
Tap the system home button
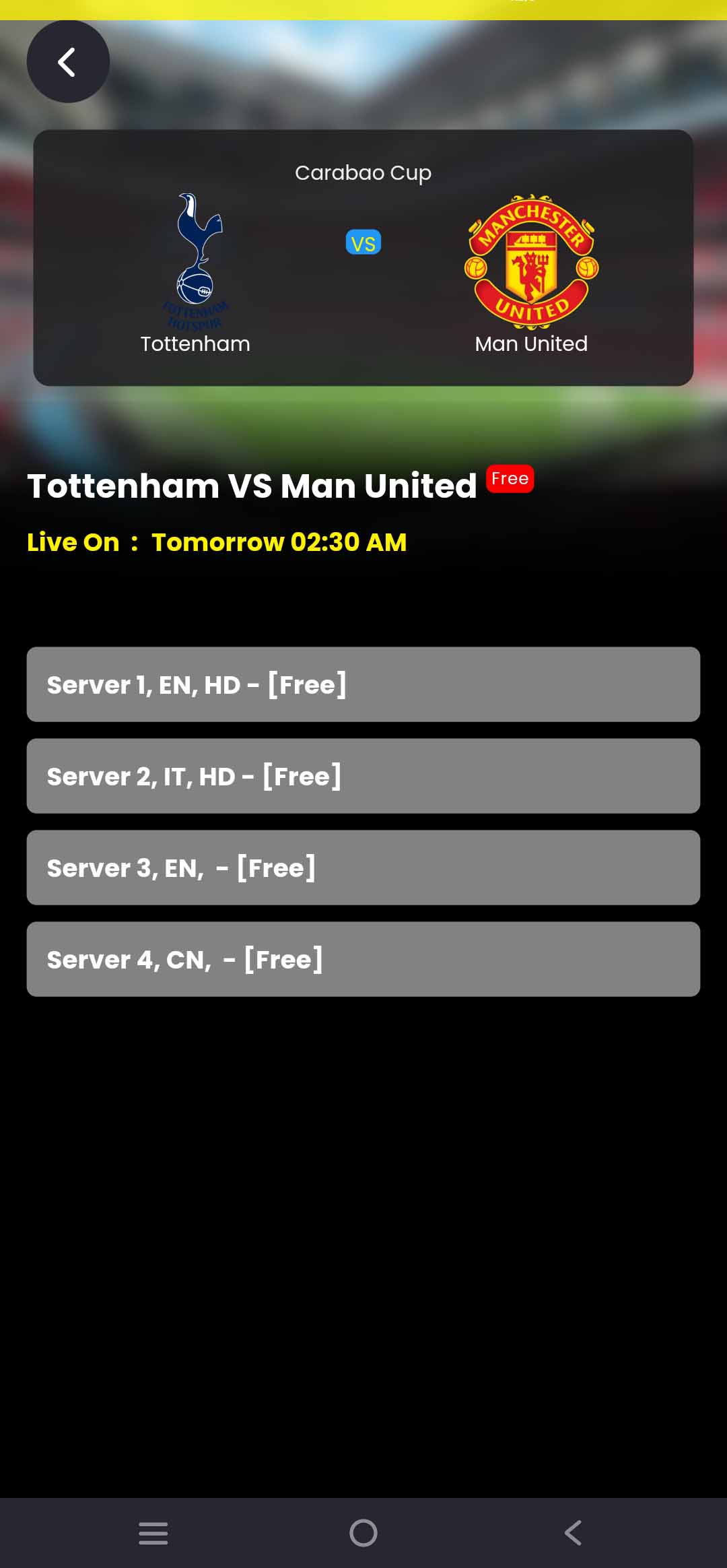pyautogui.click(x=363, y=1533)
